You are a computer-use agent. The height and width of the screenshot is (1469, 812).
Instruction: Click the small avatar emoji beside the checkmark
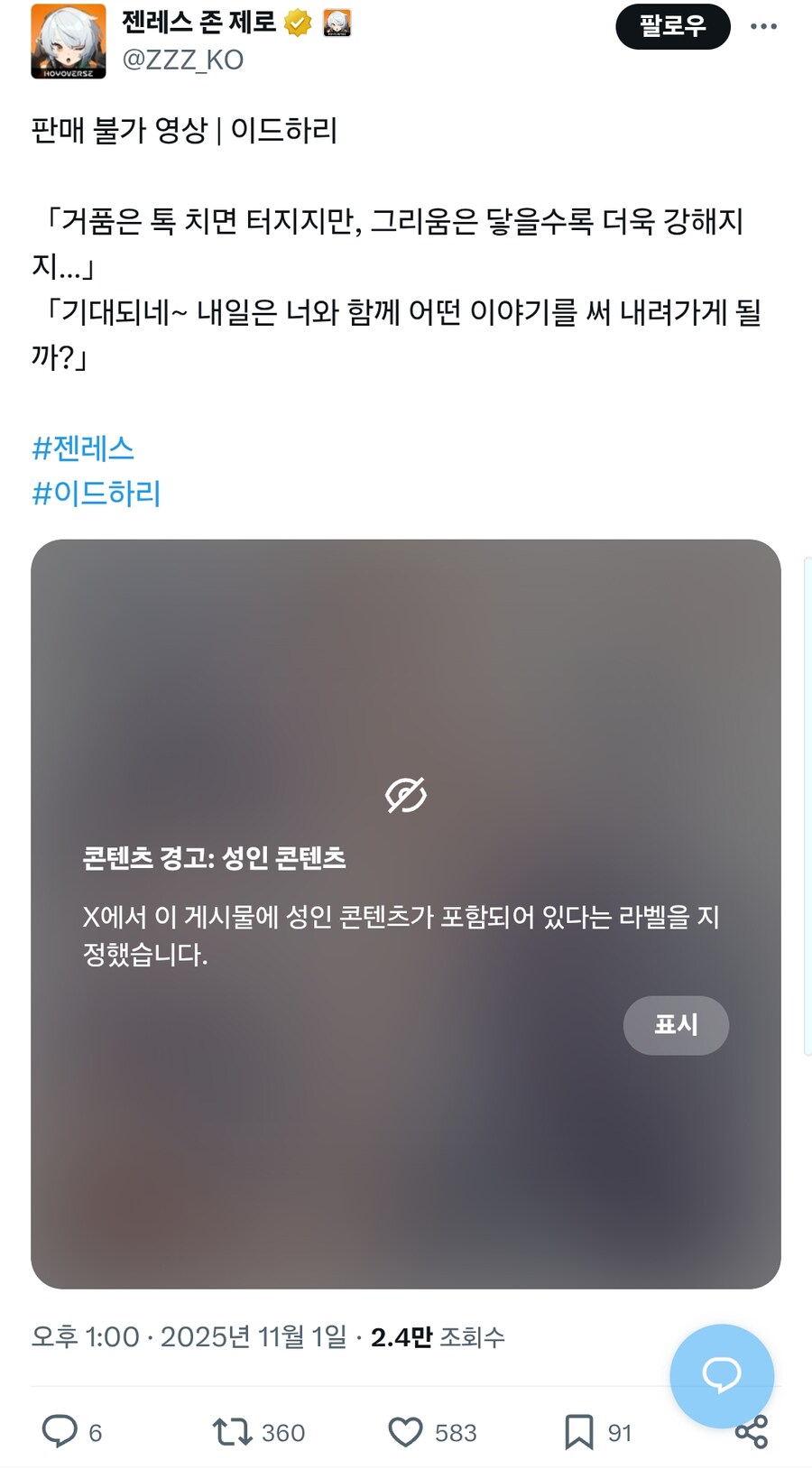pos(337,23)
